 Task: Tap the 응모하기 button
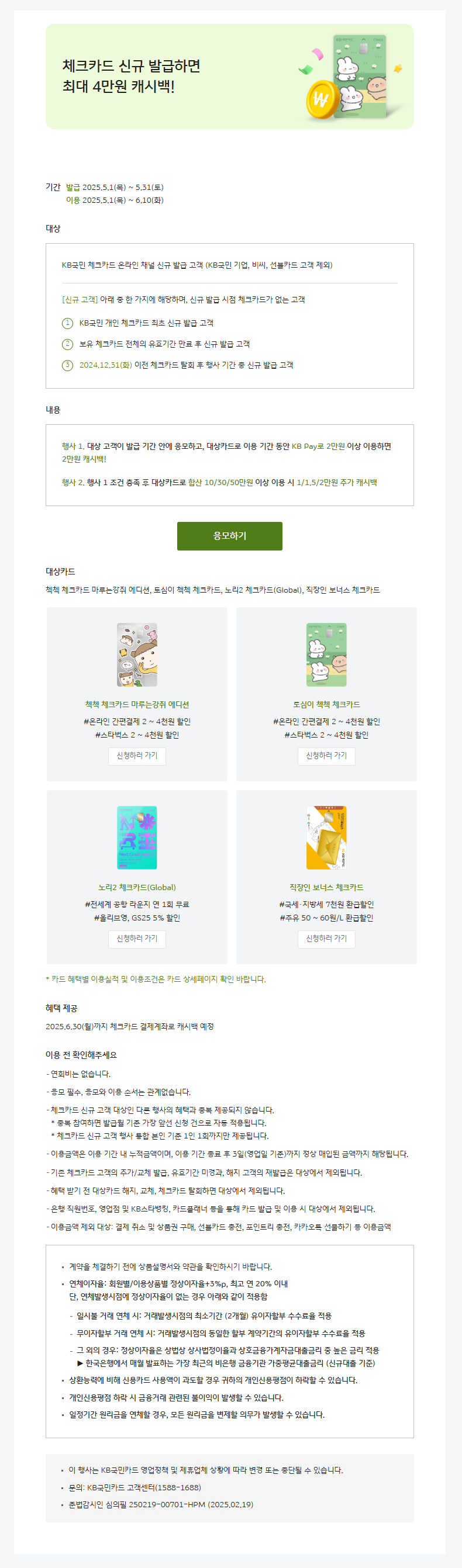(229, 536)
